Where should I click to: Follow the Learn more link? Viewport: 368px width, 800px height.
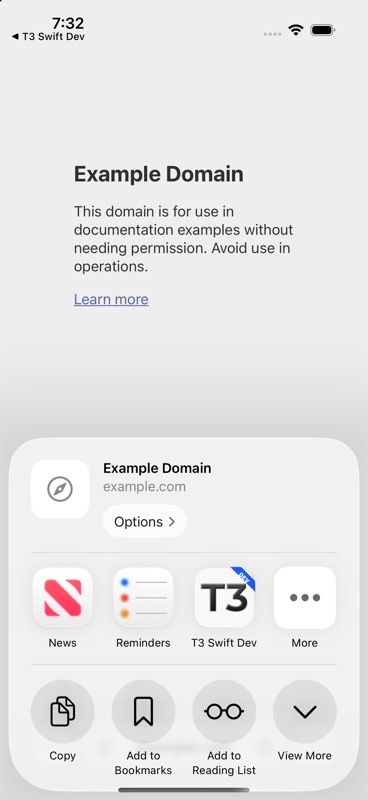111,299
